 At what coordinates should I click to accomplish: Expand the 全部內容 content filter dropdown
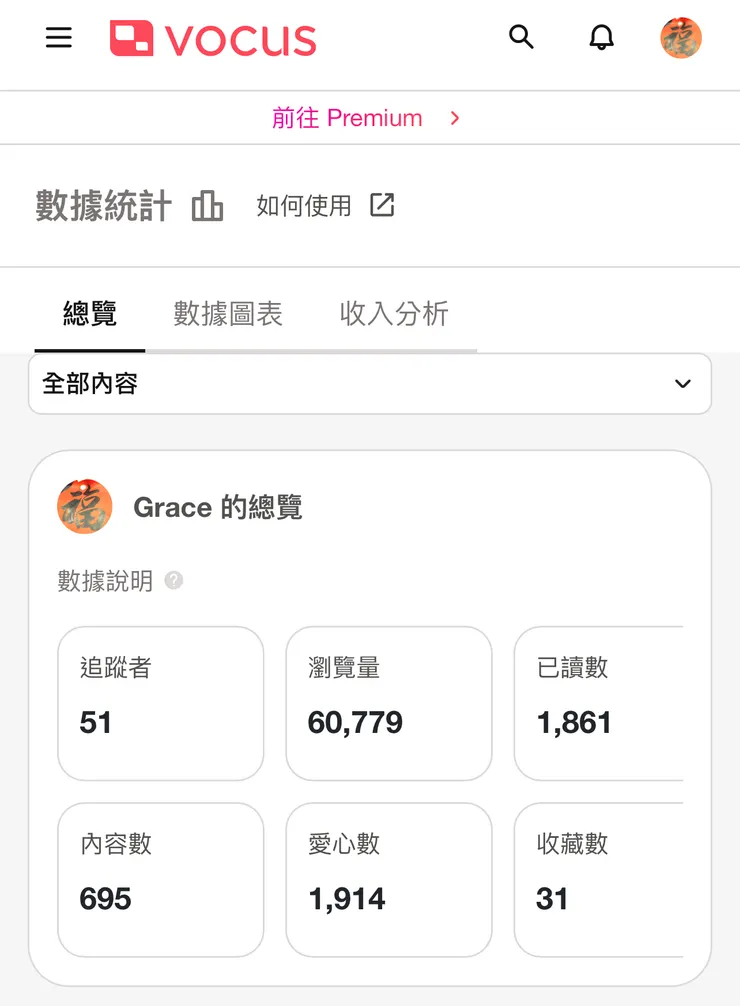coord(370,383)
